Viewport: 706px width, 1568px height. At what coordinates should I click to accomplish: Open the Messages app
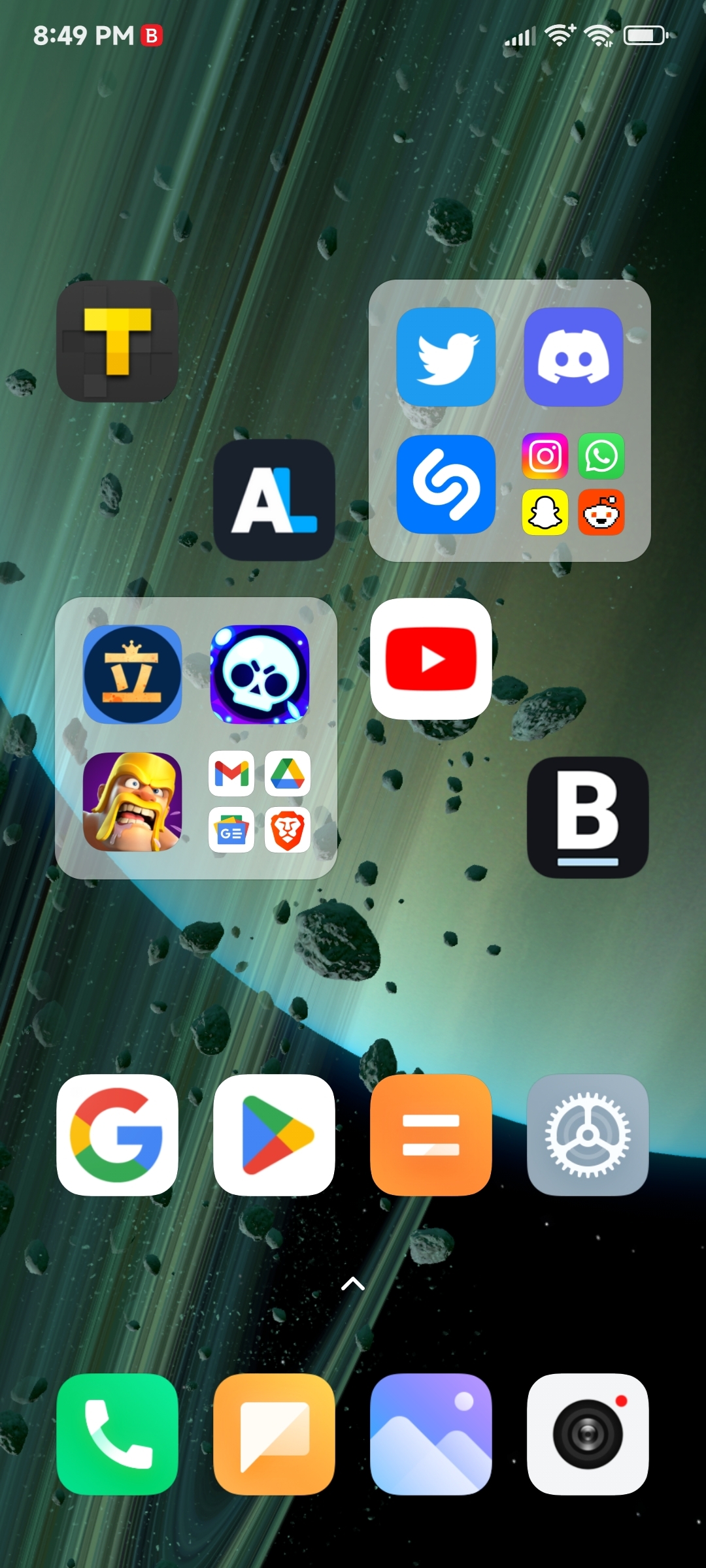[x=274, y=1434]
